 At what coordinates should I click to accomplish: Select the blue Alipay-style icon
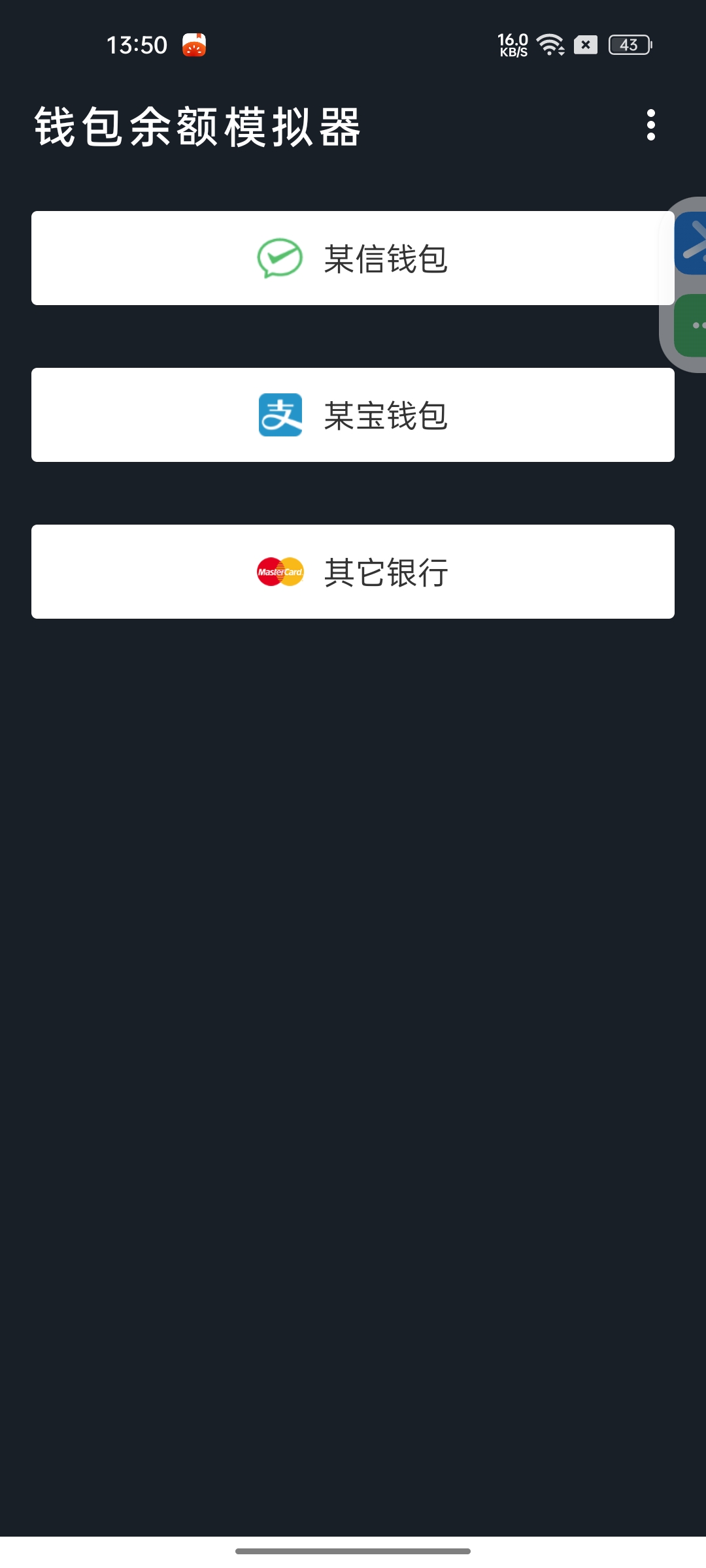click(x=281, y=415)
